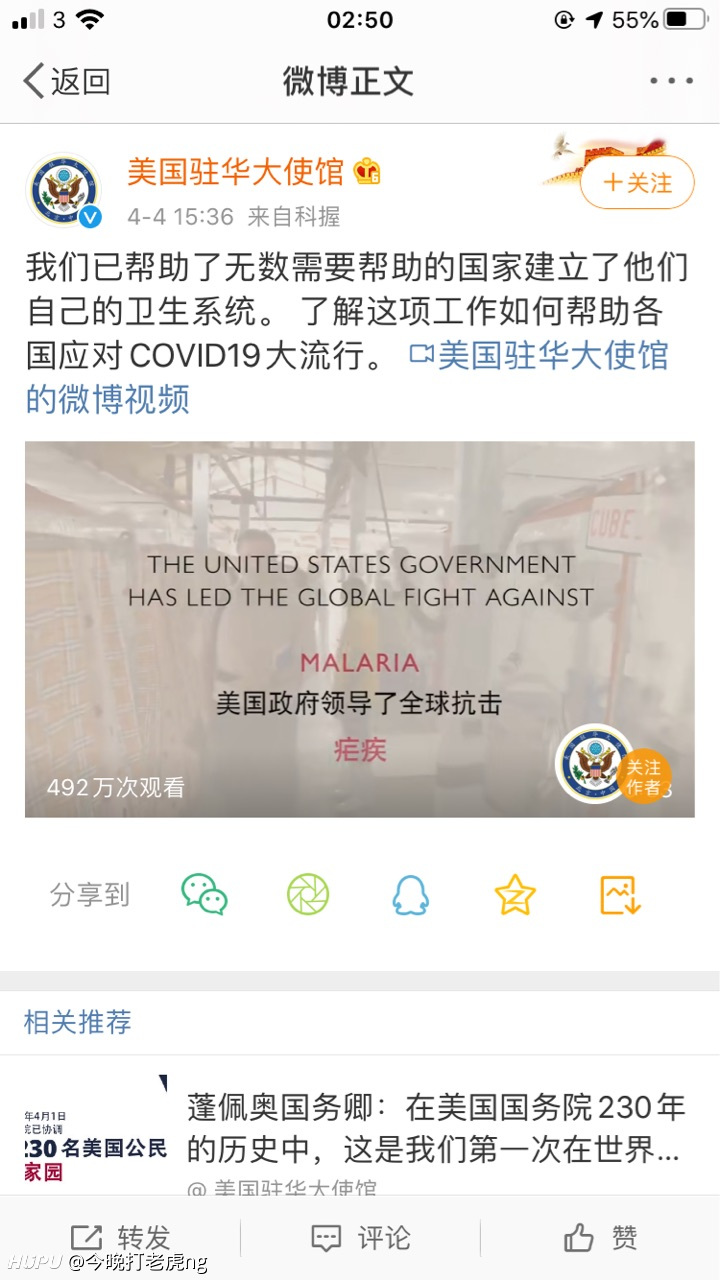720x1280 pixels.
Task: Open the 美国驻华大使馆 profile avatar
Action: pos(63,191)
